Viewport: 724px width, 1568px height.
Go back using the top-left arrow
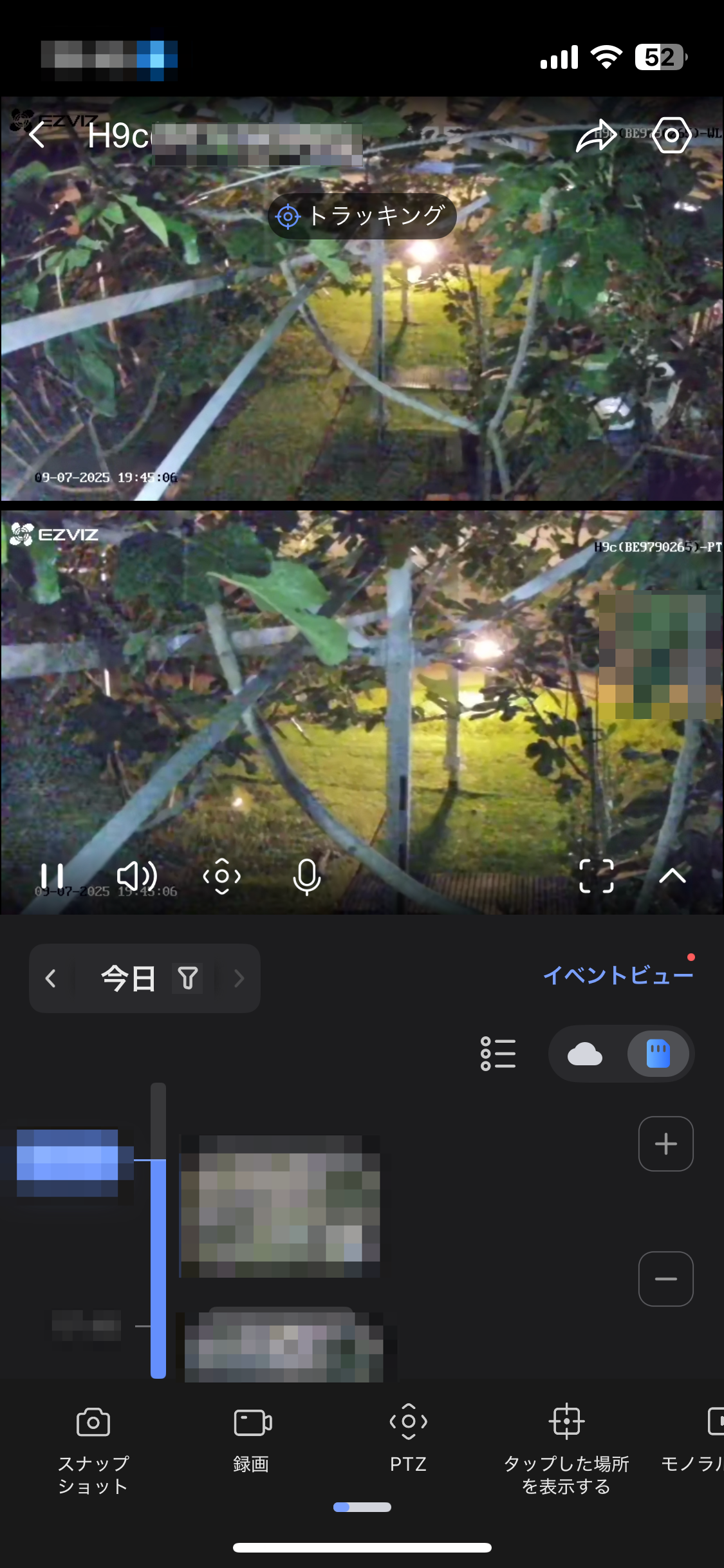[x=38, y=135]
